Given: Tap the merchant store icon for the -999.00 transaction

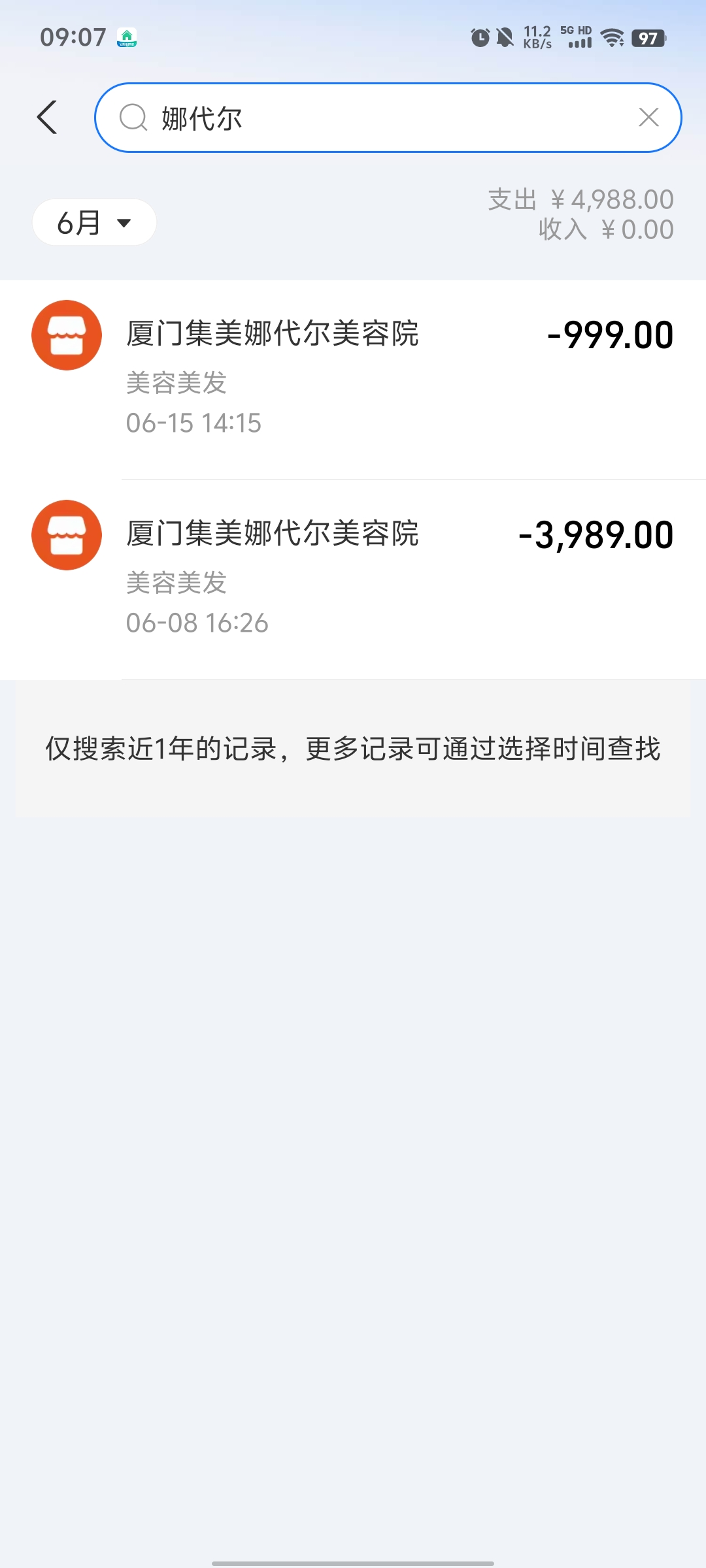Looking at the screenshot, I should click(x=66, y=335).
